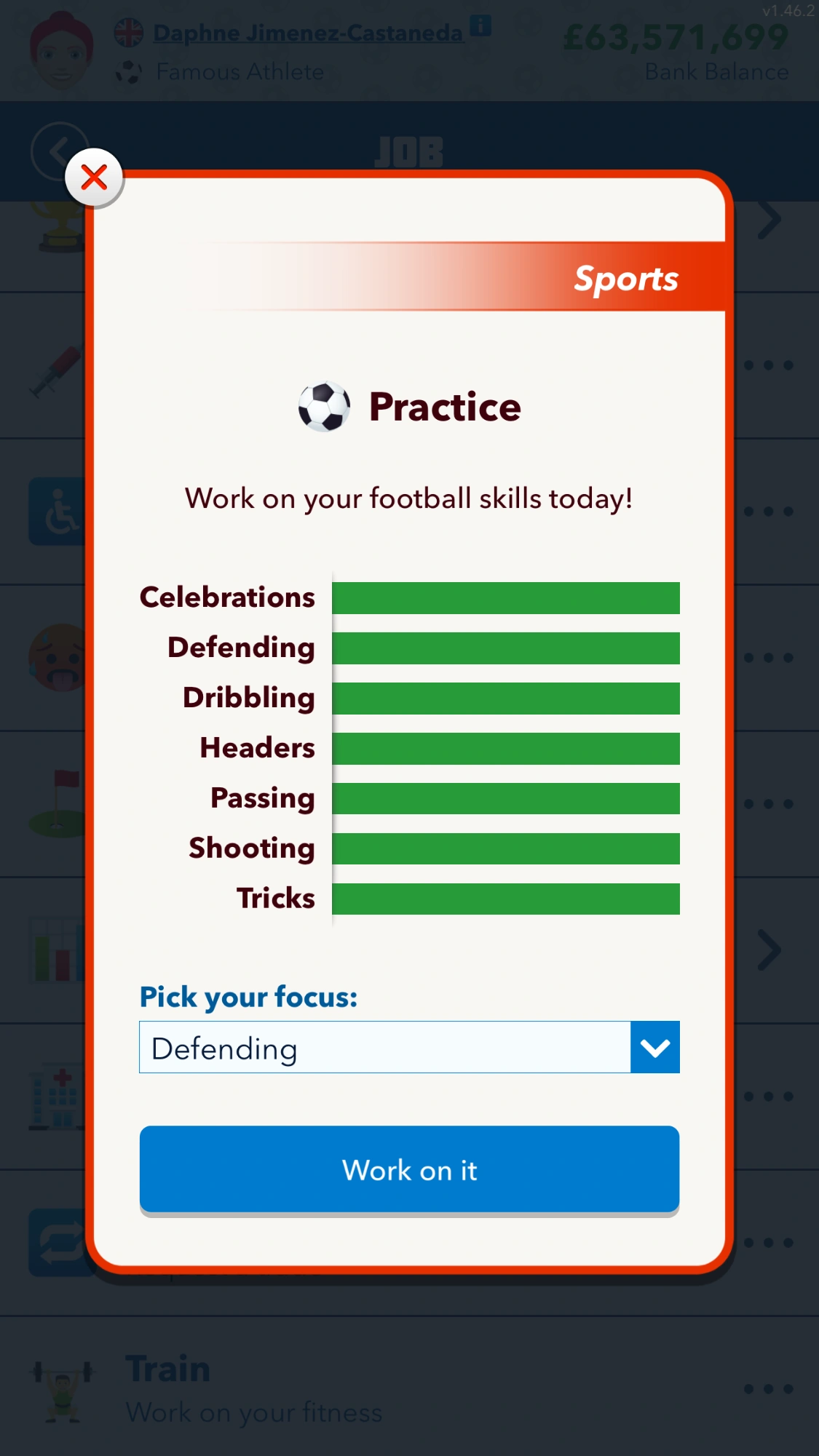Open the focus dropdown showing Defending
The height and width of the screenshot is (1456, 819).
[x=408, y=1047]
